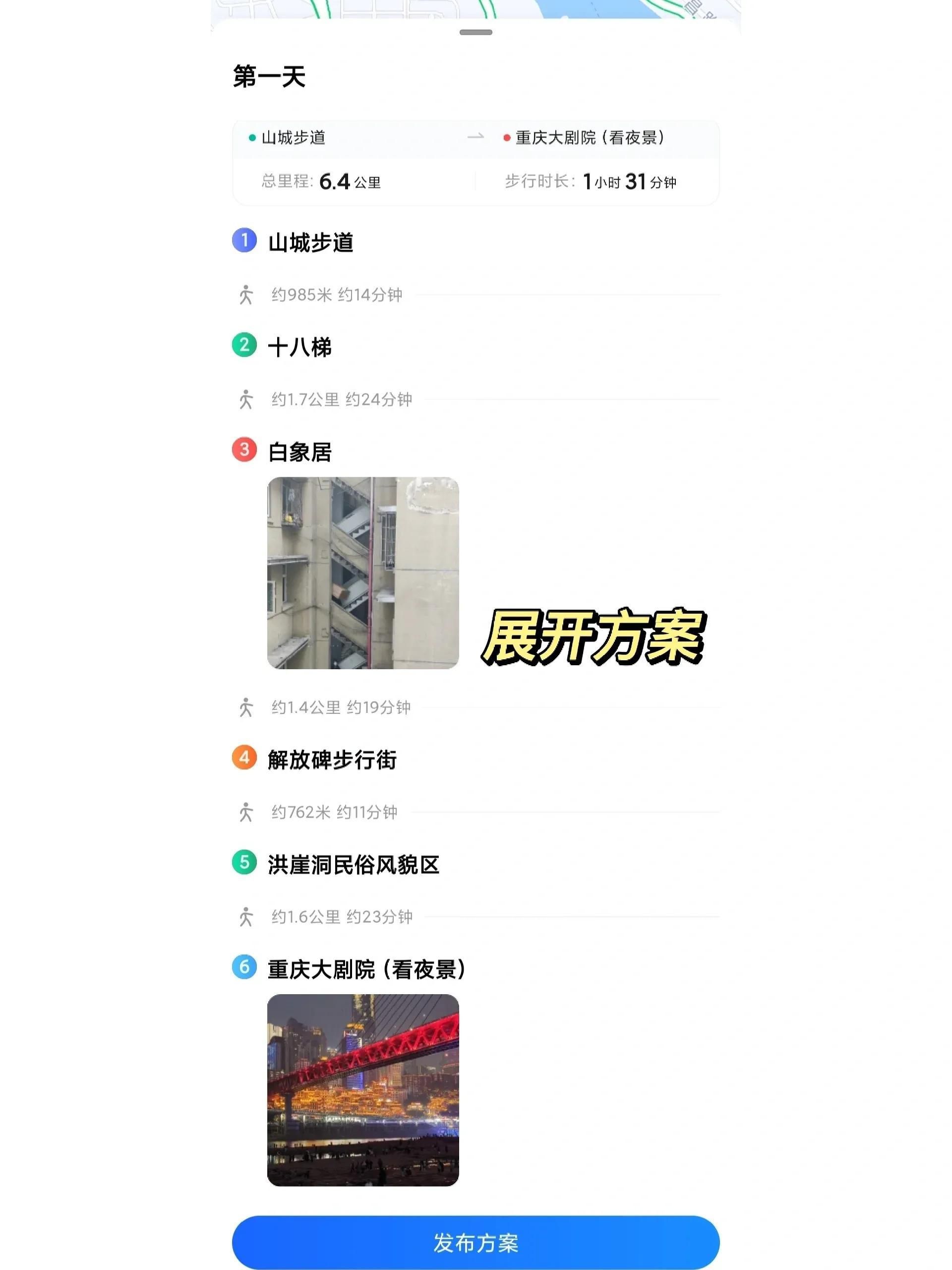952x1270 pixels.
Task: Publish the plan with 发布方案
Action: (x=475, y=1242)
